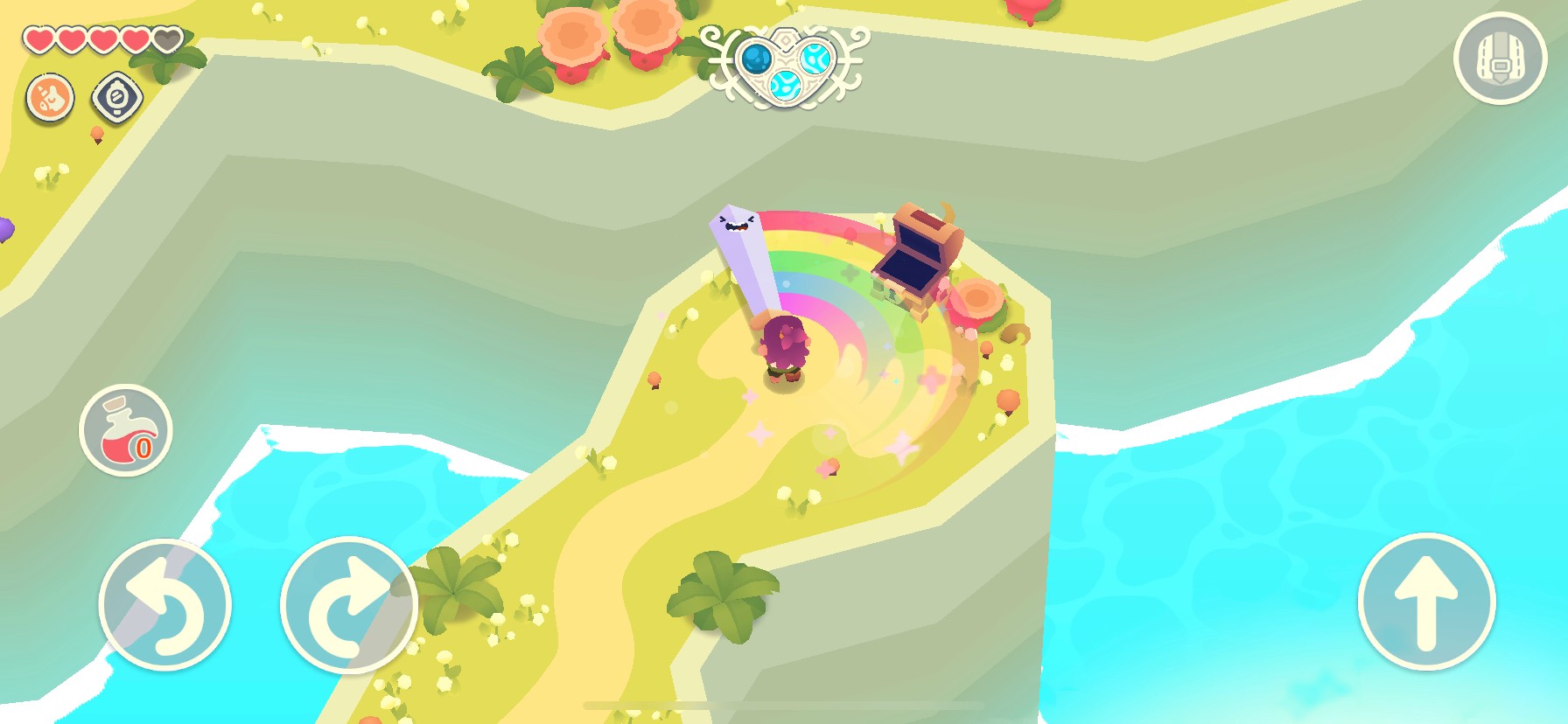Open the backpack inventory
1568x724 pixels.
1500,59
